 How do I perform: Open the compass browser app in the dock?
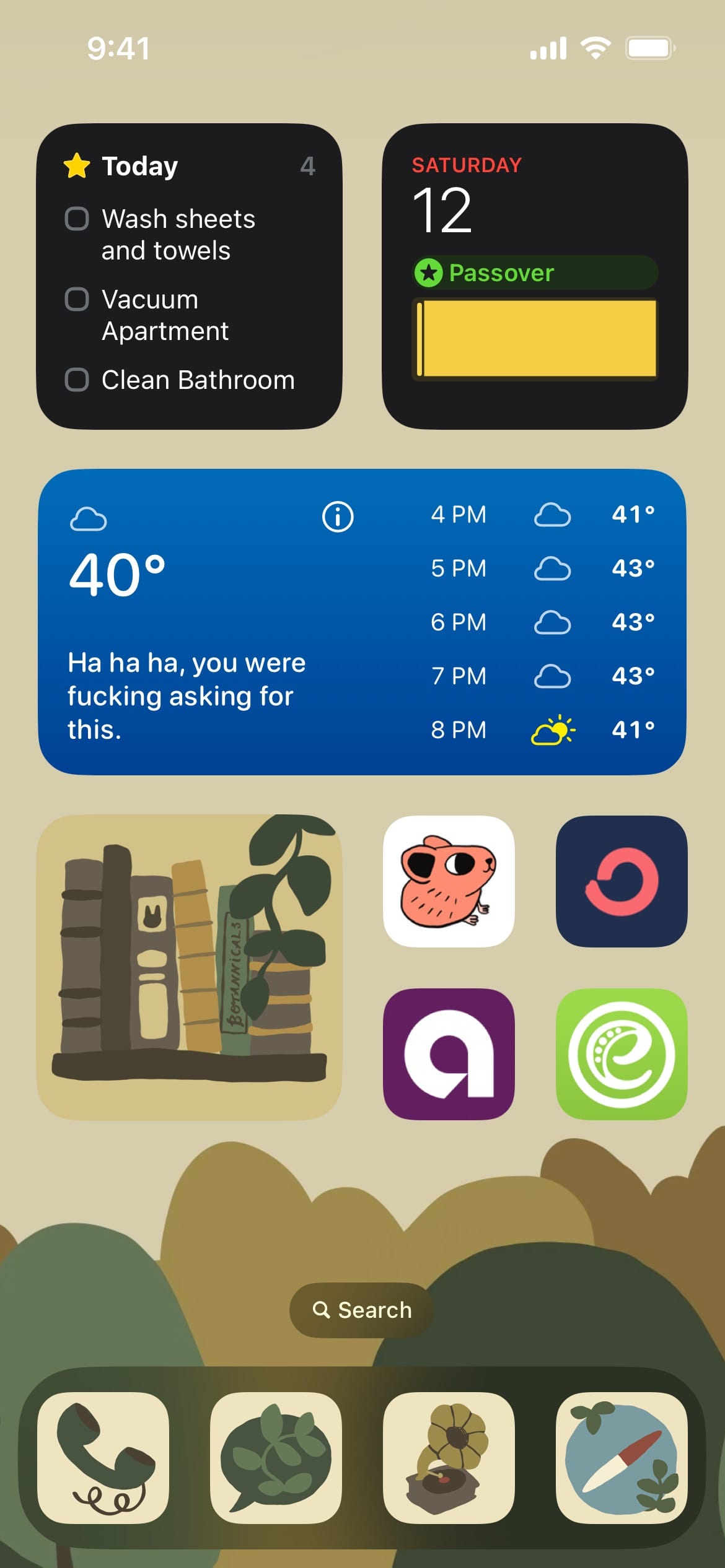(621, 1457)
